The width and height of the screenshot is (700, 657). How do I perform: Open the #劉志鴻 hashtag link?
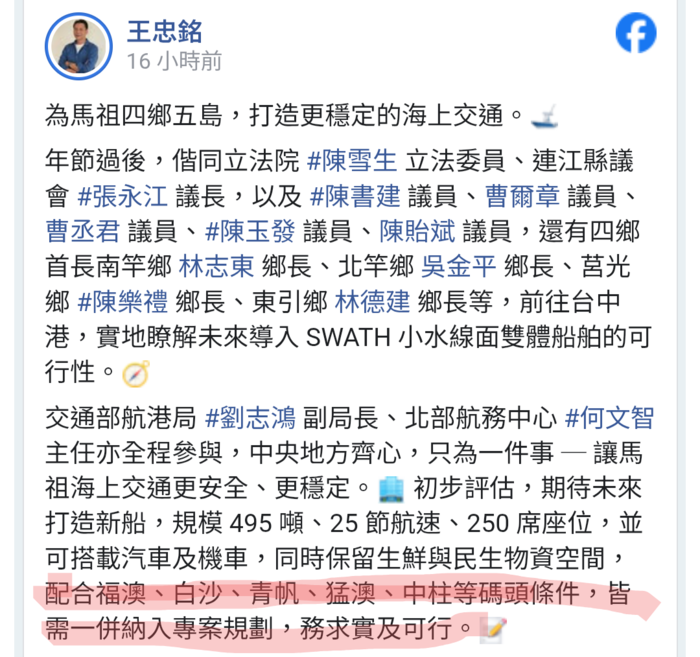(x=252, y=416)
